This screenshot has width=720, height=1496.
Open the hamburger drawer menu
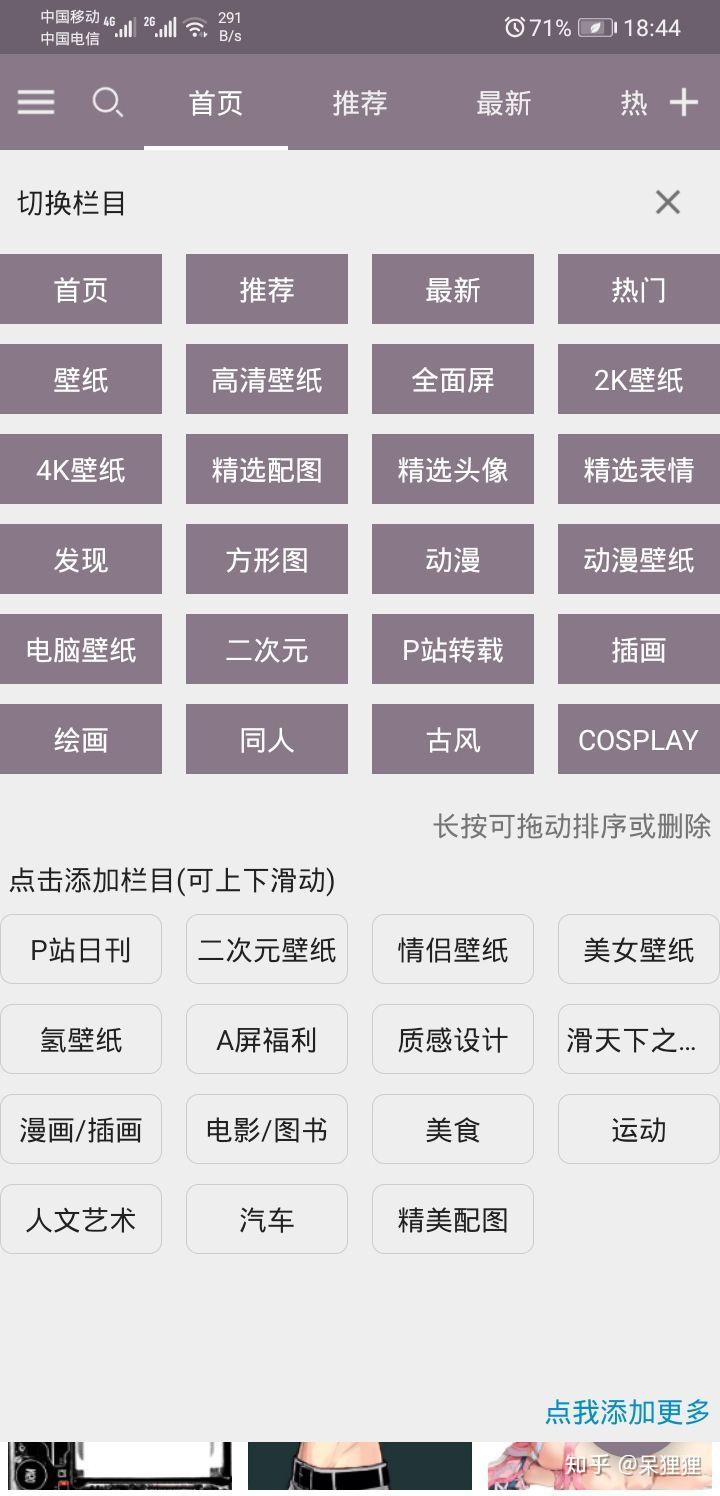[36, 102]
